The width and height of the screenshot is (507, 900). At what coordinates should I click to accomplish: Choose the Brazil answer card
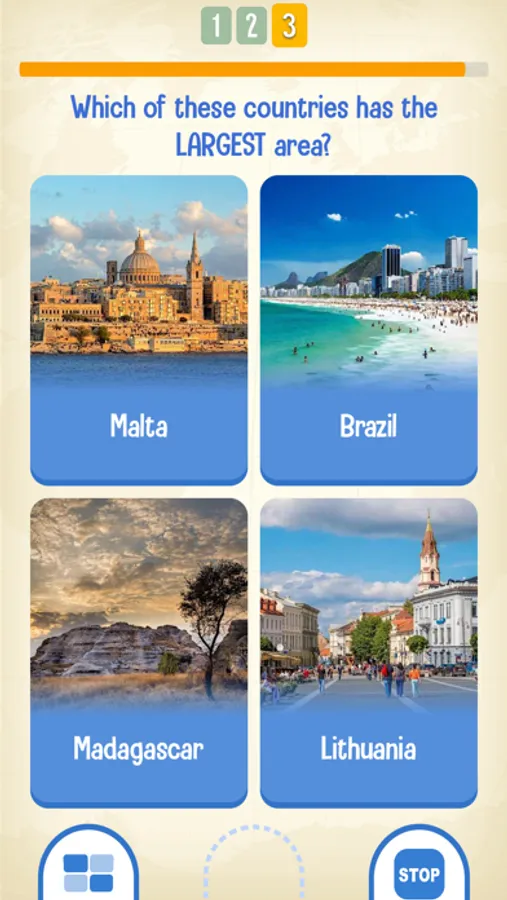click(x=369, y=330)
